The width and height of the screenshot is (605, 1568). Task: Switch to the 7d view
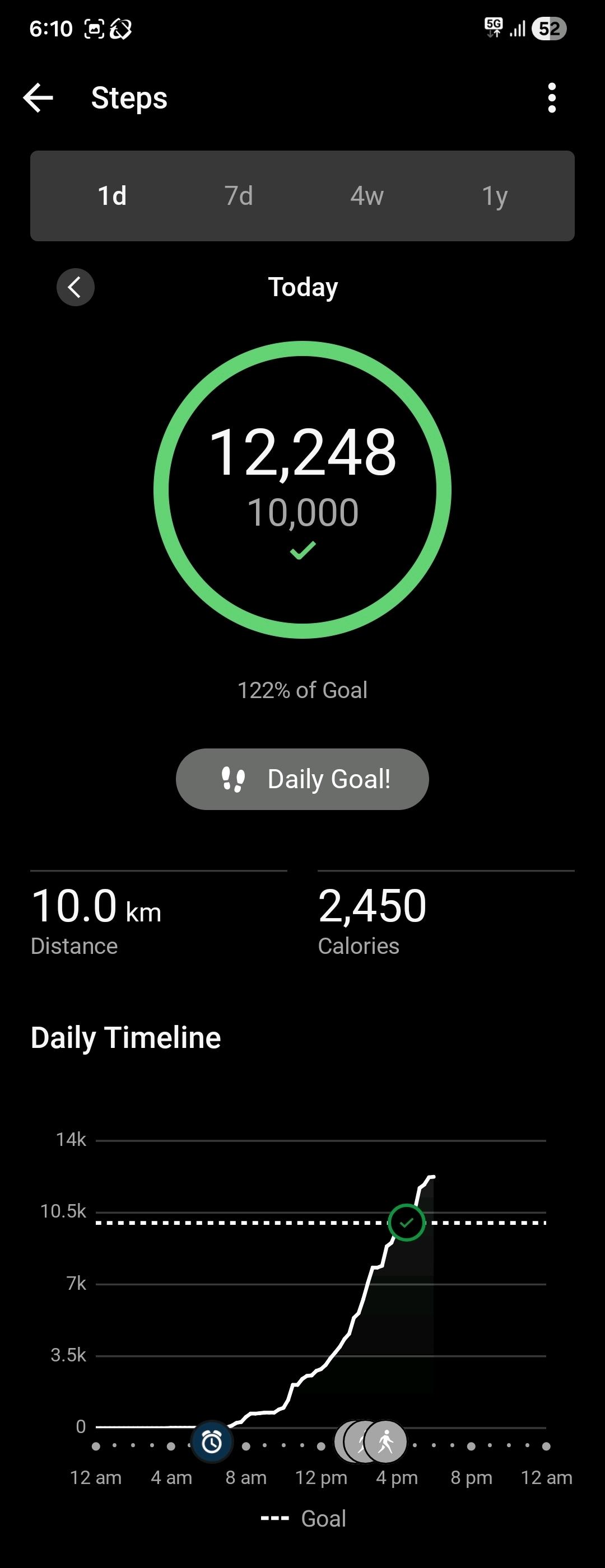pyautogui.click(x=239, y=196)
